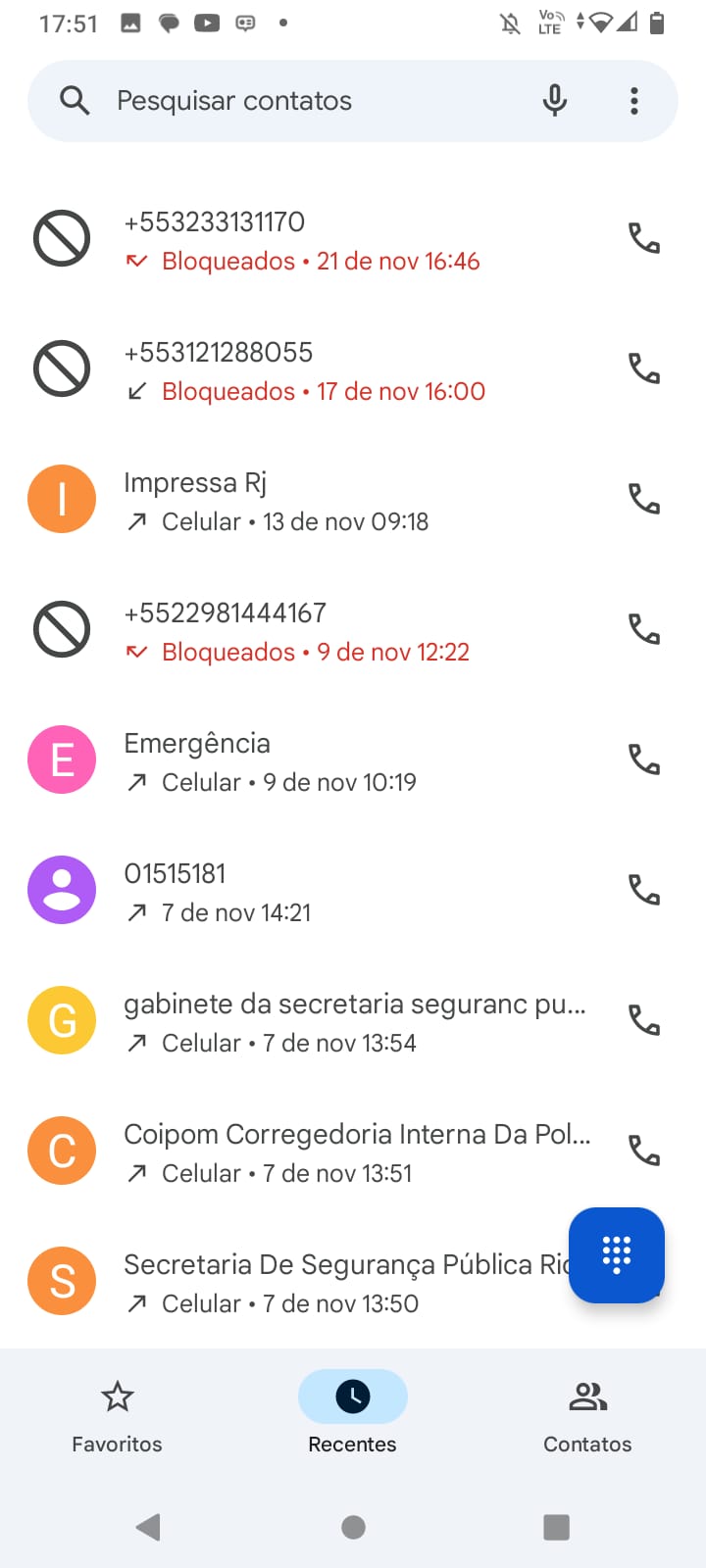The image size is (706, 1568).
Task: Tap the system back button
Action: (149, 1527)
